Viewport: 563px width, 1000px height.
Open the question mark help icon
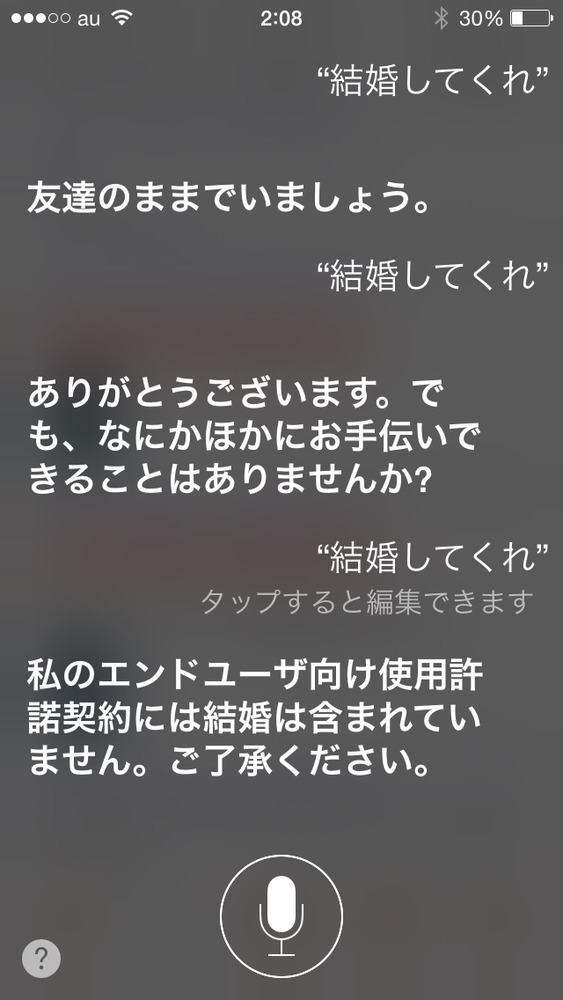click(x=41, y=957)
